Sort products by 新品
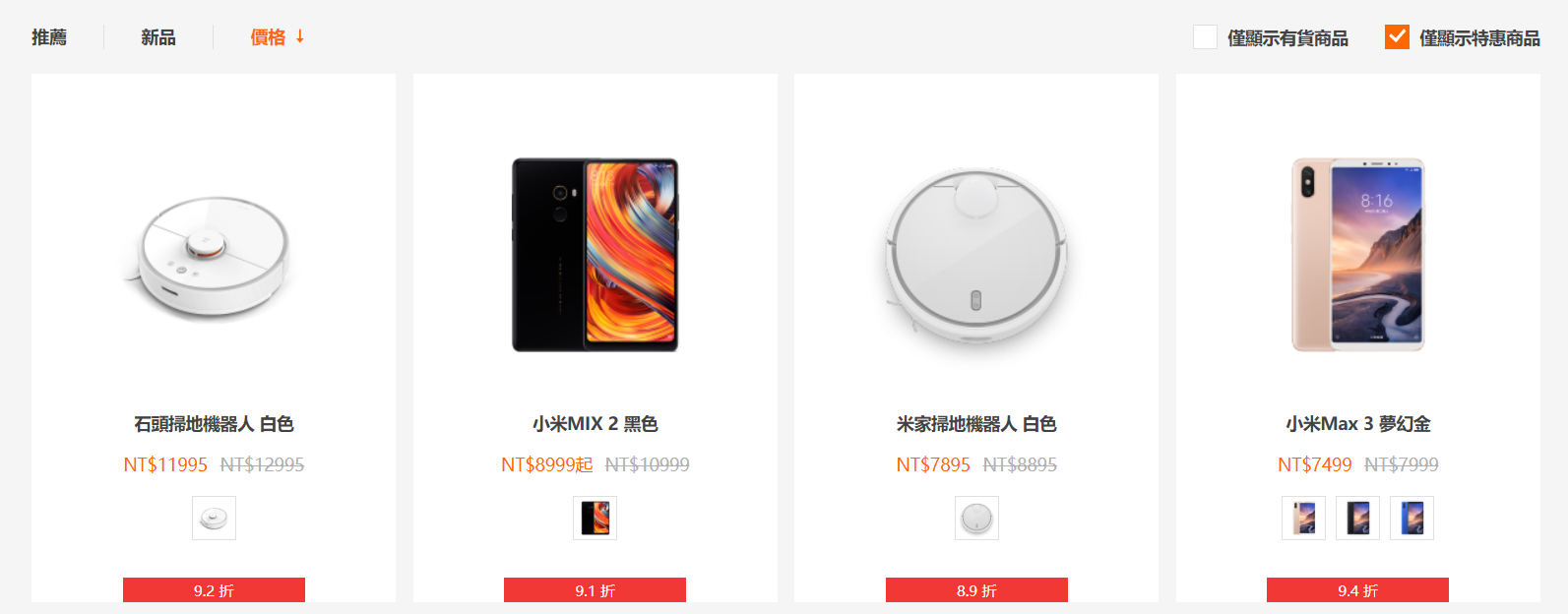Screen dimensions: 1568x614 point(157,37)
